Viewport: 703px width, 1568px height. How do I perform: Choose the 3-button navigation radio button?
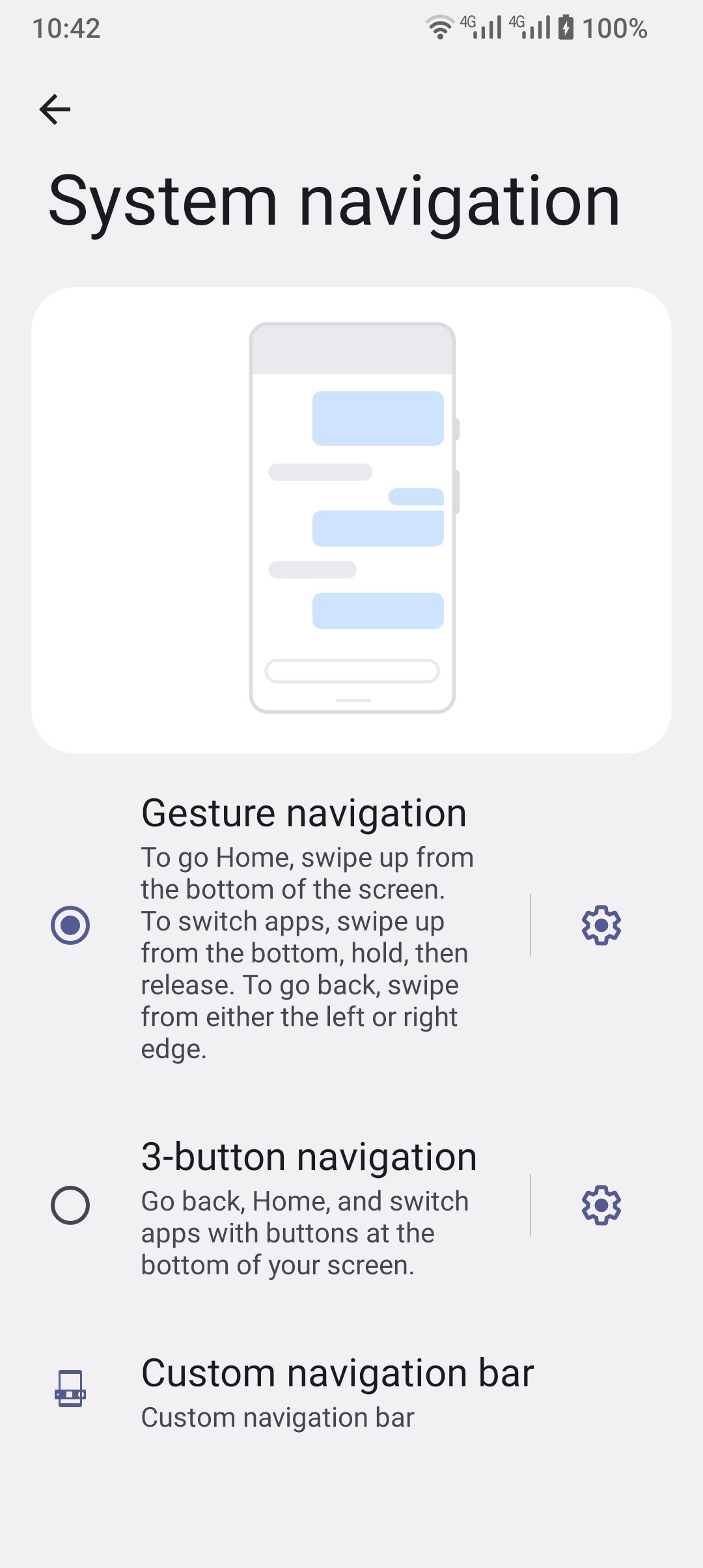[70, 1205]
